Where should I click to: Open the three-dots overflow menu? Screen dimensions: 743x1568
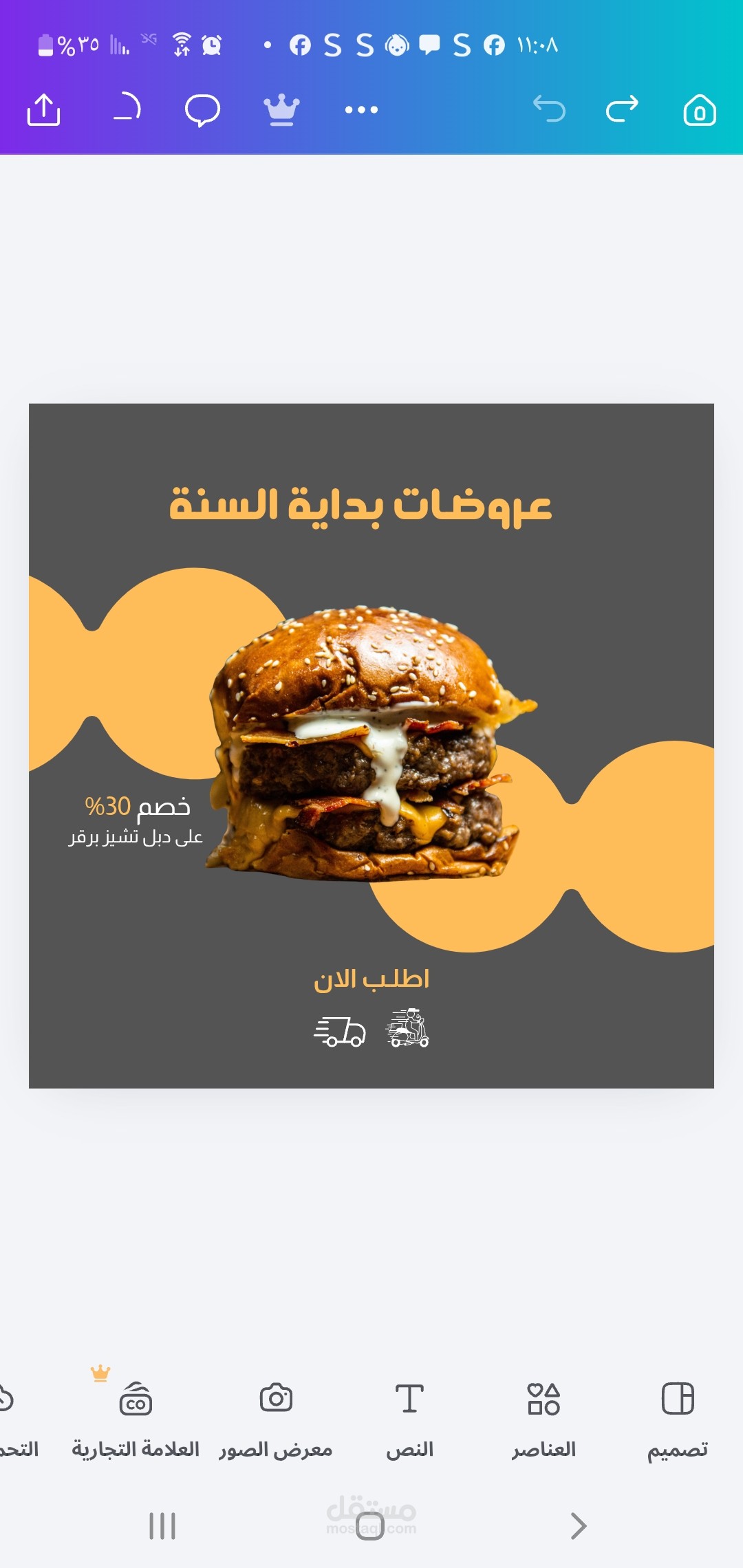coord(360,109)
